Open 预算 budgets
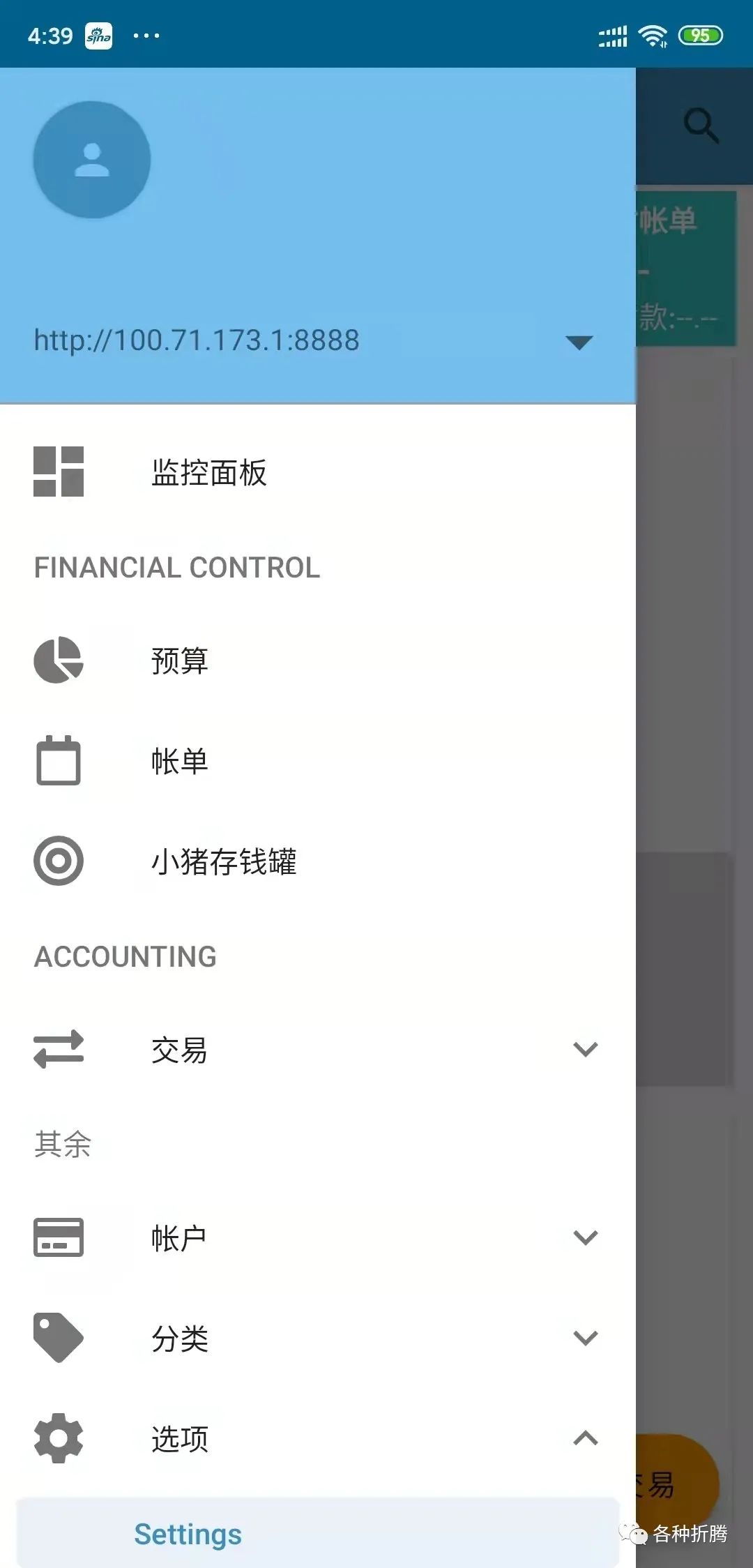This screenshot has width=753, height=1568. coord(318,661)
